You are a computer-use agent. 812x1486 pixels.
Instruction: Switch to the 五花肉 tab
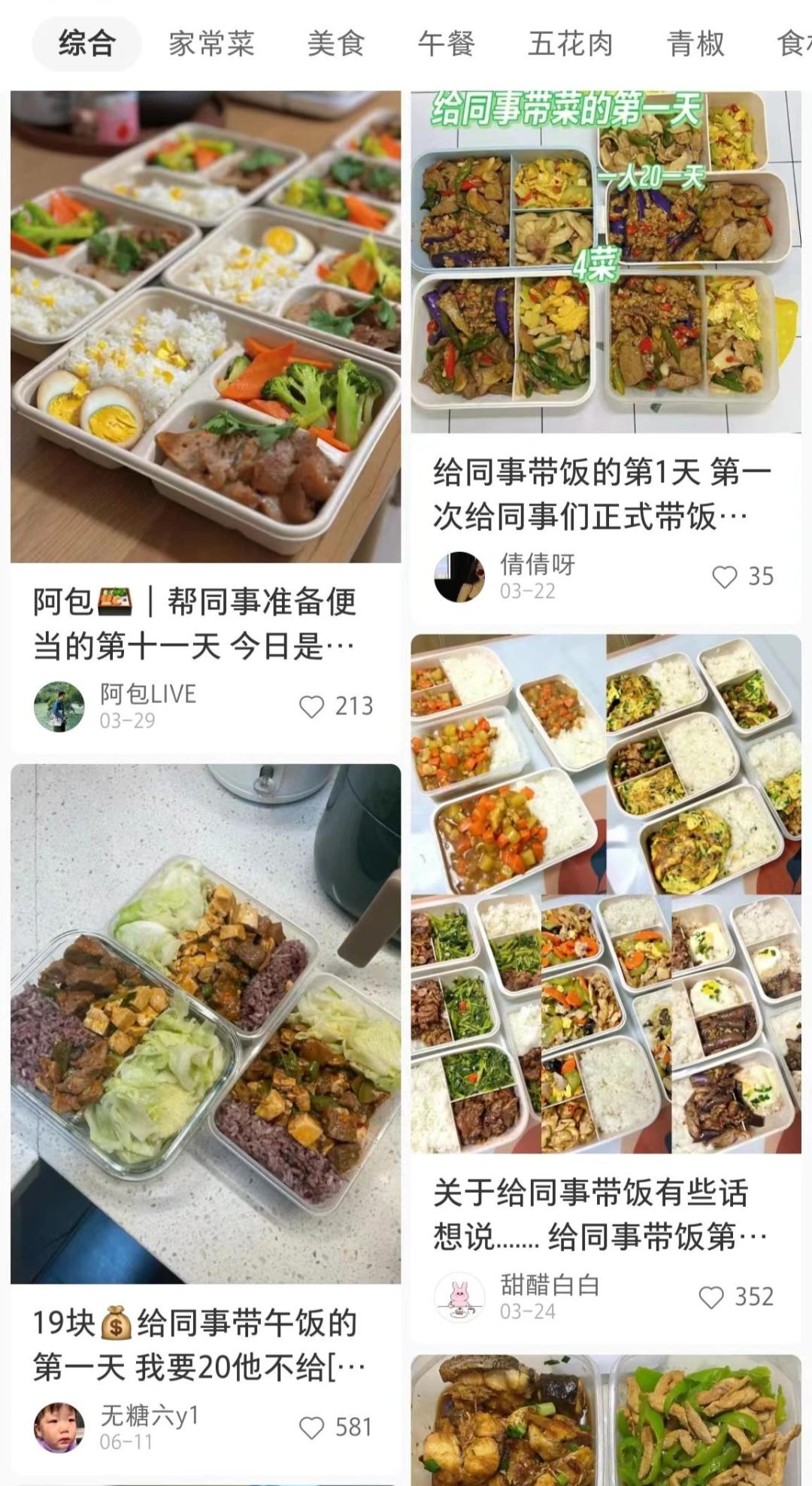tap(570, 44)
